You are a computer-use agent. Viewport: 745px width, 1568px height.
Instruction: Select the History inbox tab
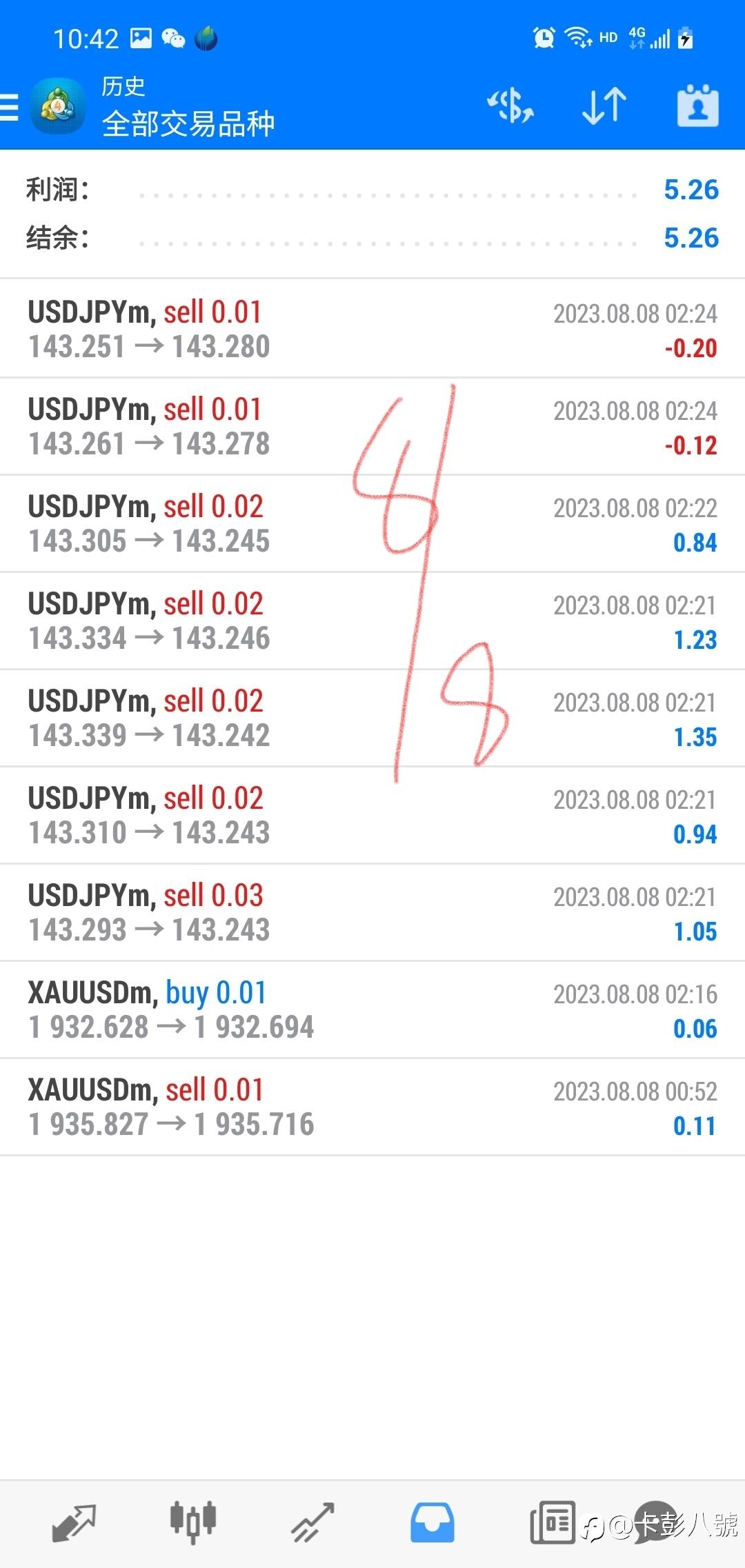coord(433,1522)
